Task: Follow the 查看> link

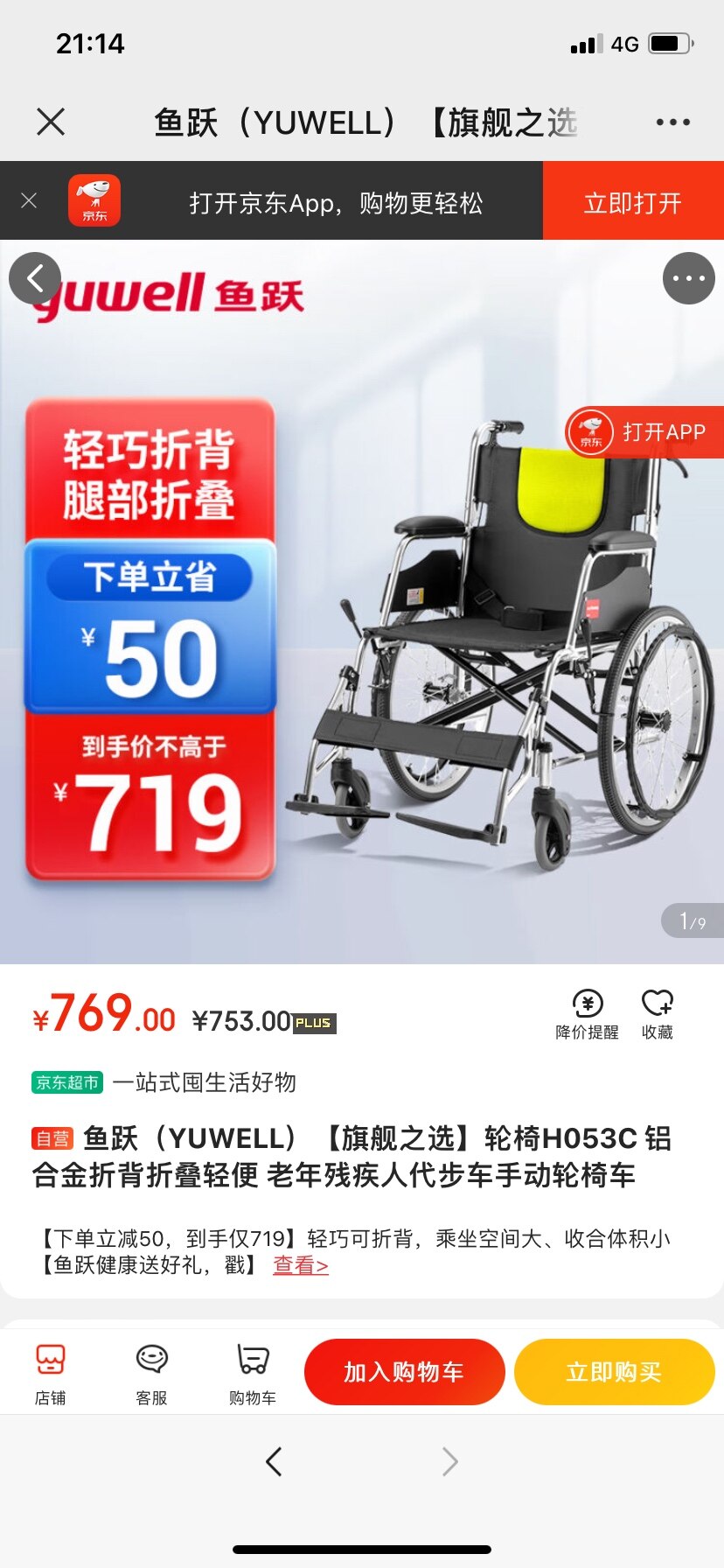Action: click(x=300, y=1265)
